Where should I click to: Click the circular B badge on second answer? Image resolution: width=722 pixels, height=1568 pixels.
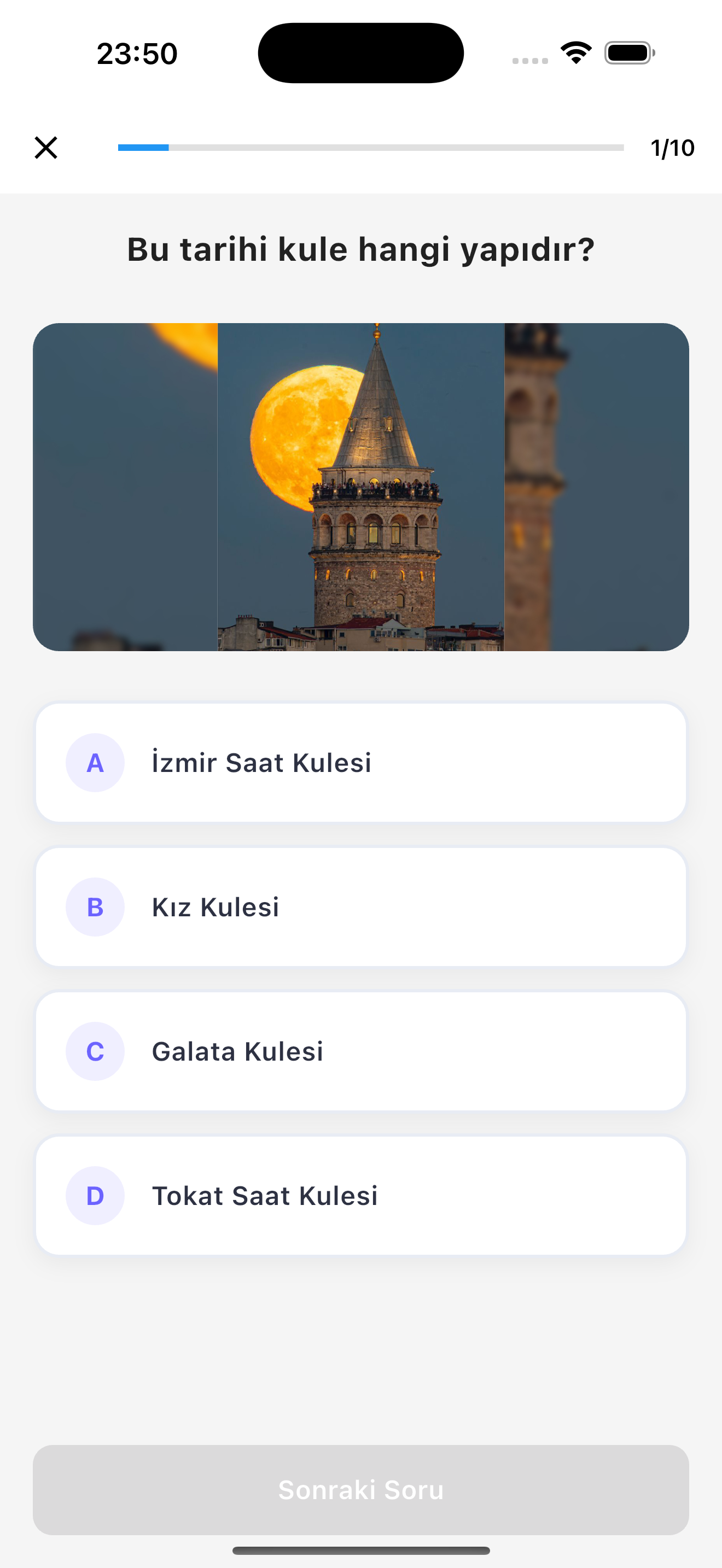pyautogui.click(x=95, y=907)
